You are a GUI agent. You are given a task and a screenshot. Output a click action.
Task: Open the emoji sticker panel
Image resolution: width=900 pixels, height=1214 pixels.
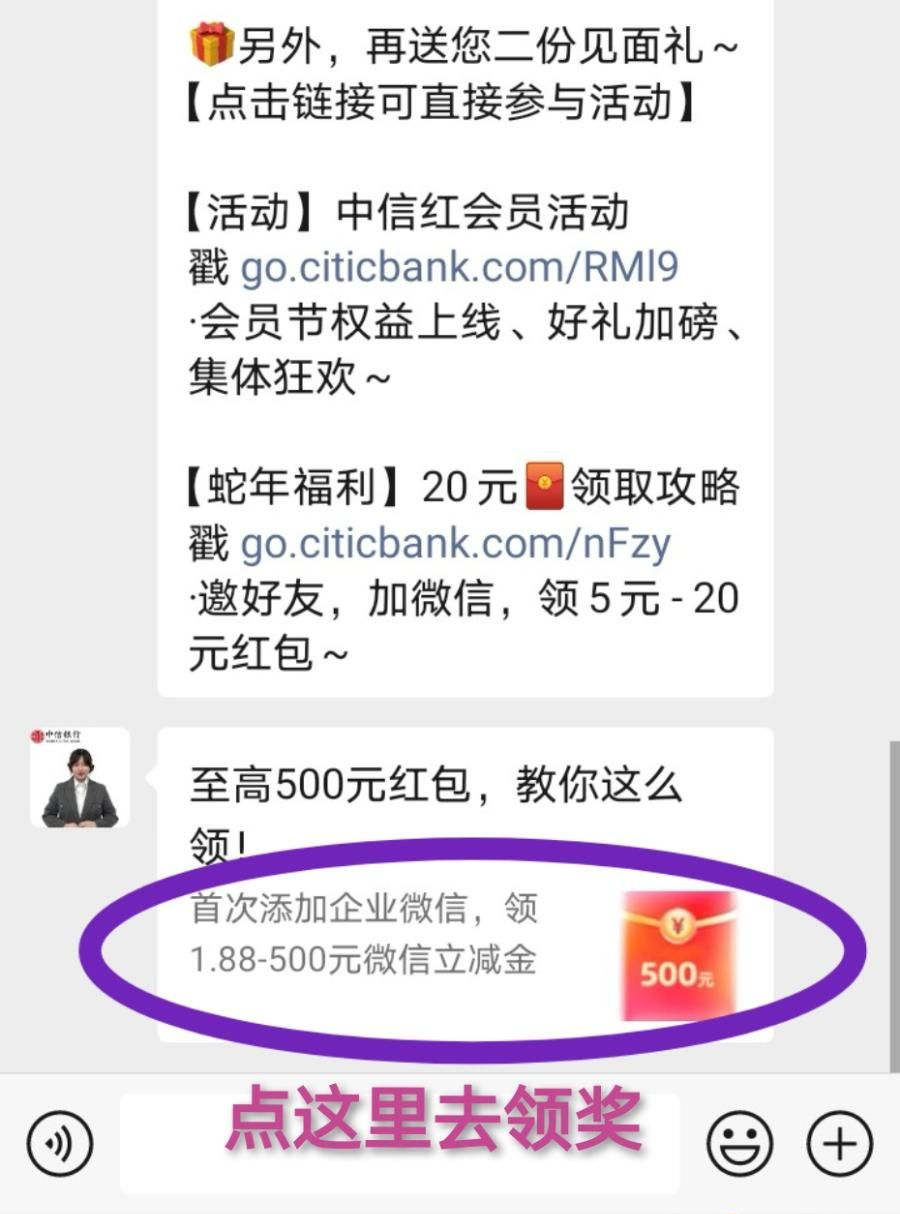(x=740, y=1143)
